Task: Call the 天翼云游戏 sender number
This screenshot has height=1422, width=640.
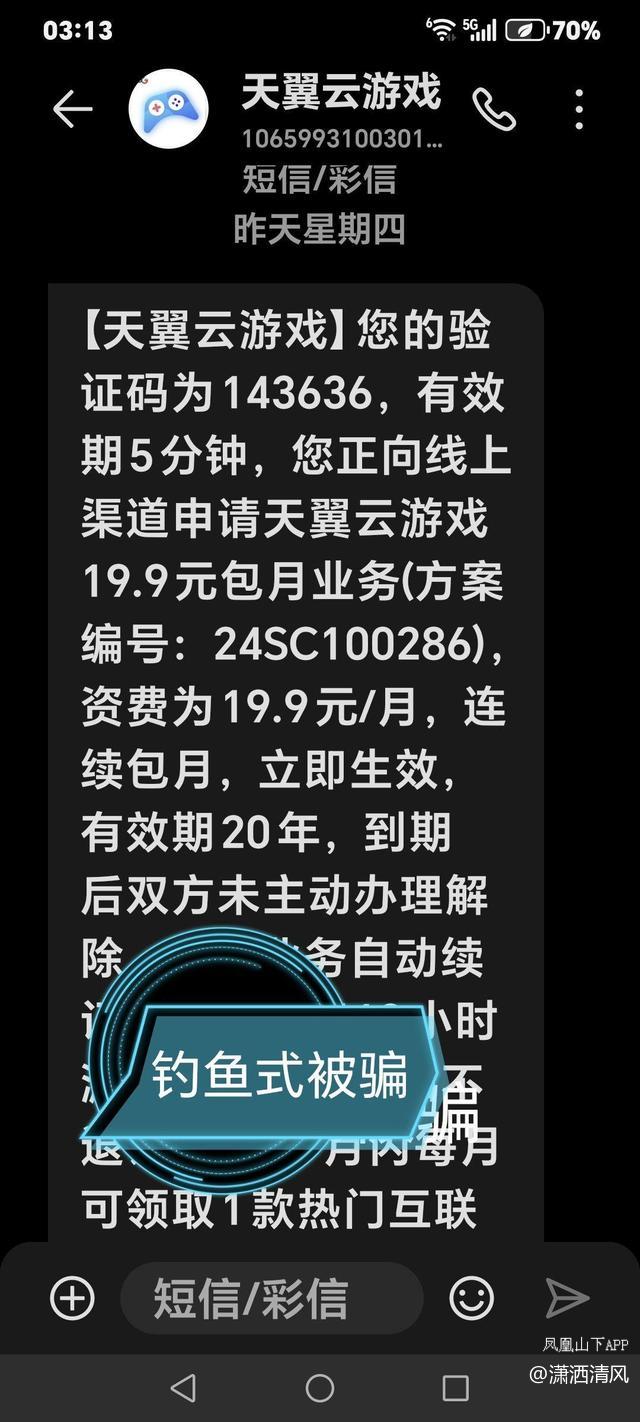Action: (494, 109)
